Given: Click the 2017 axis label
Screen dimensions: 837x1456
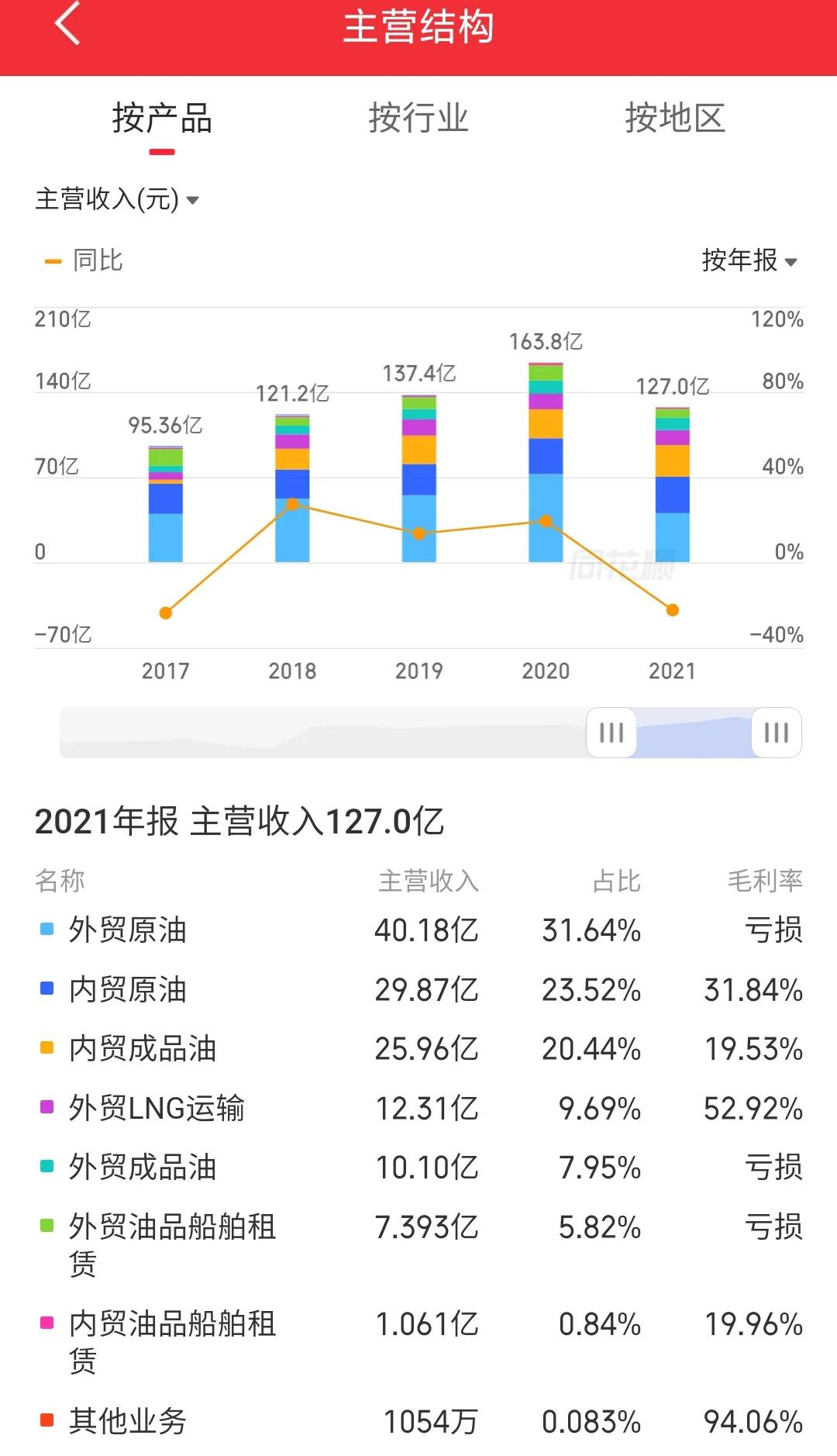Looking at the screenshot, I should (x=164, y=670).
